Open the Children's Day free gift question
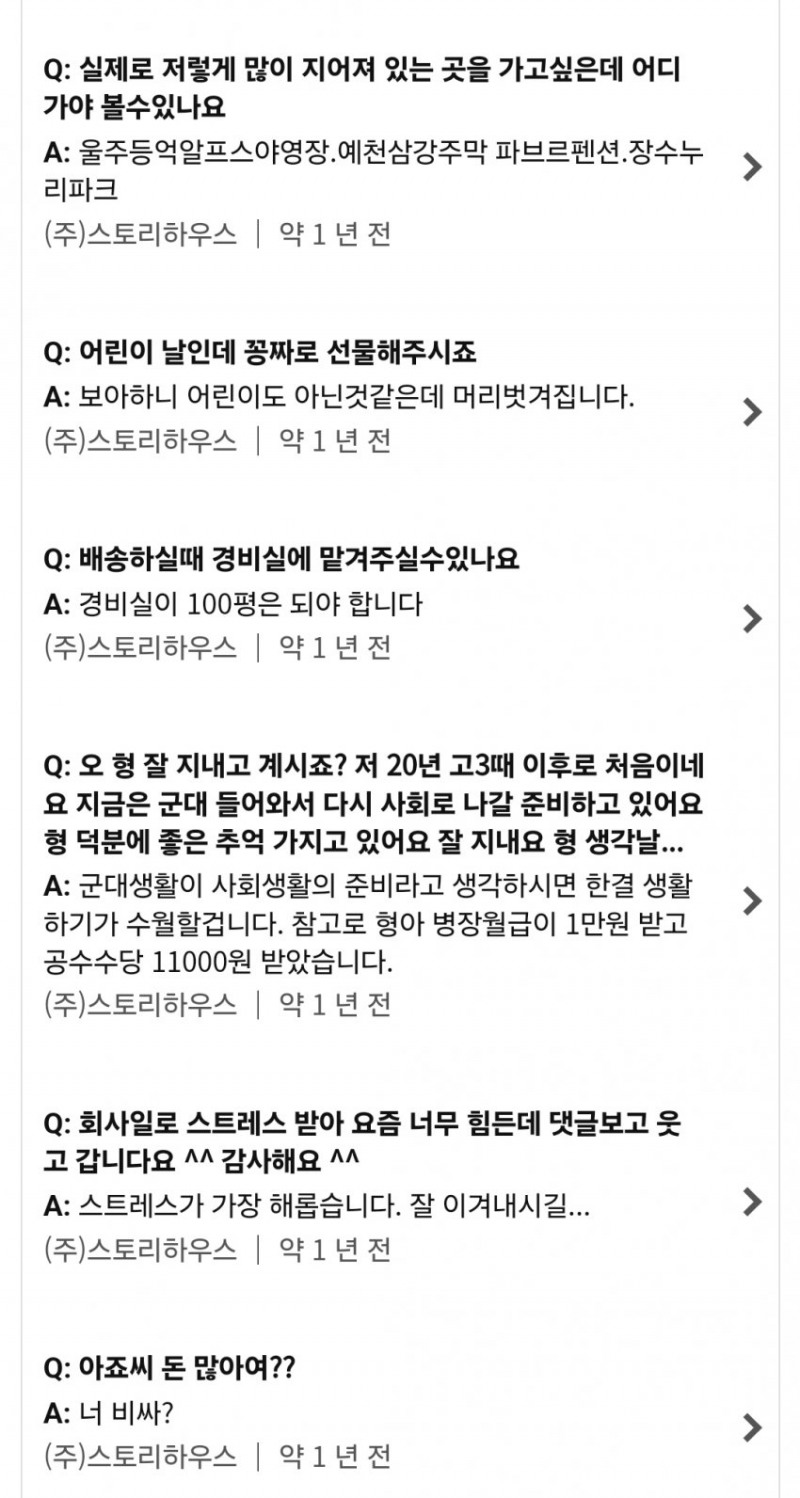 tap(752, 411)
